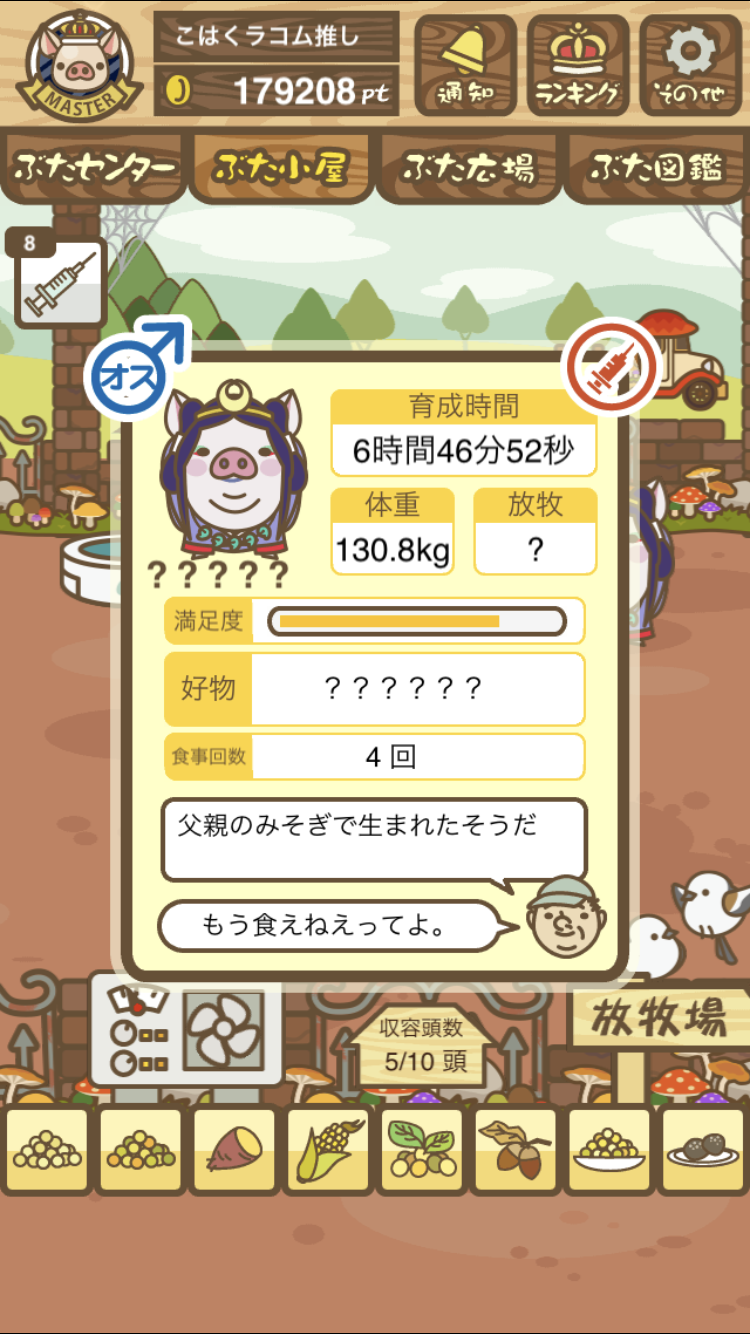Image resolution: width=750 pixels, height=1334 pixels.
Task: Go to the ぶた広場 tab
Action: [x=468, y=167]
